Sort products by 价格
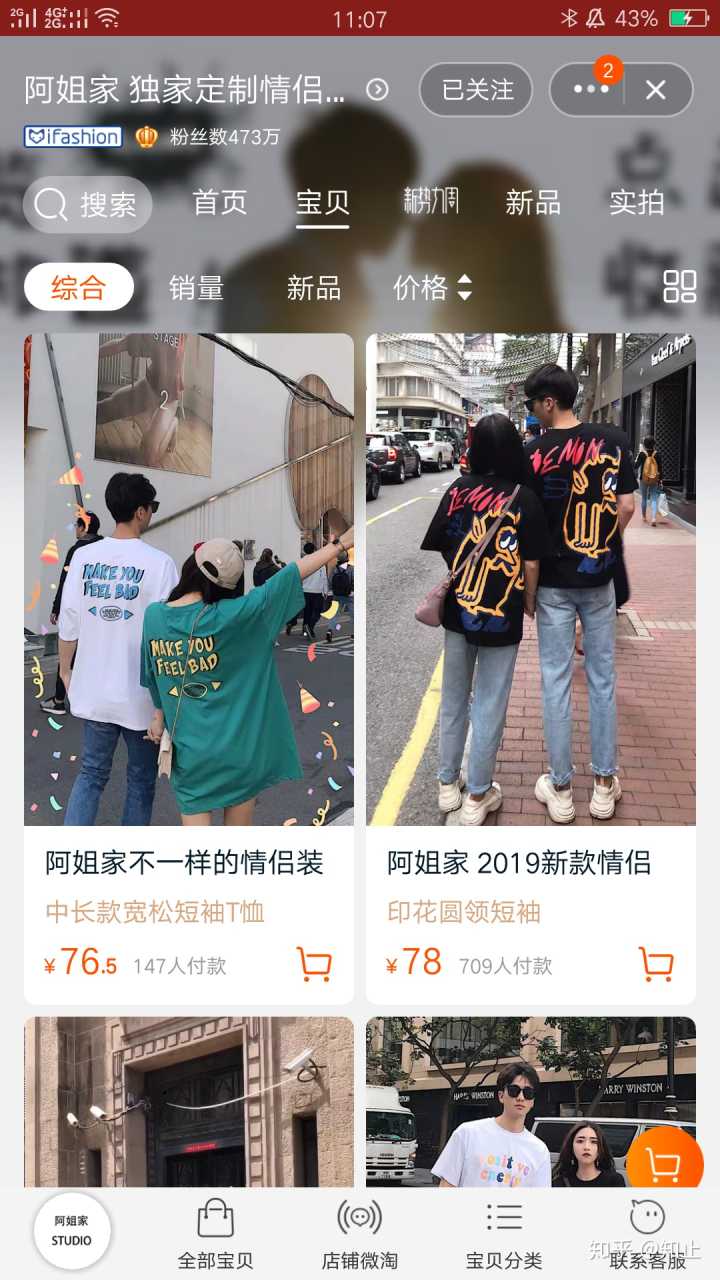This screenshot has width=720, height=1280. 432,288
